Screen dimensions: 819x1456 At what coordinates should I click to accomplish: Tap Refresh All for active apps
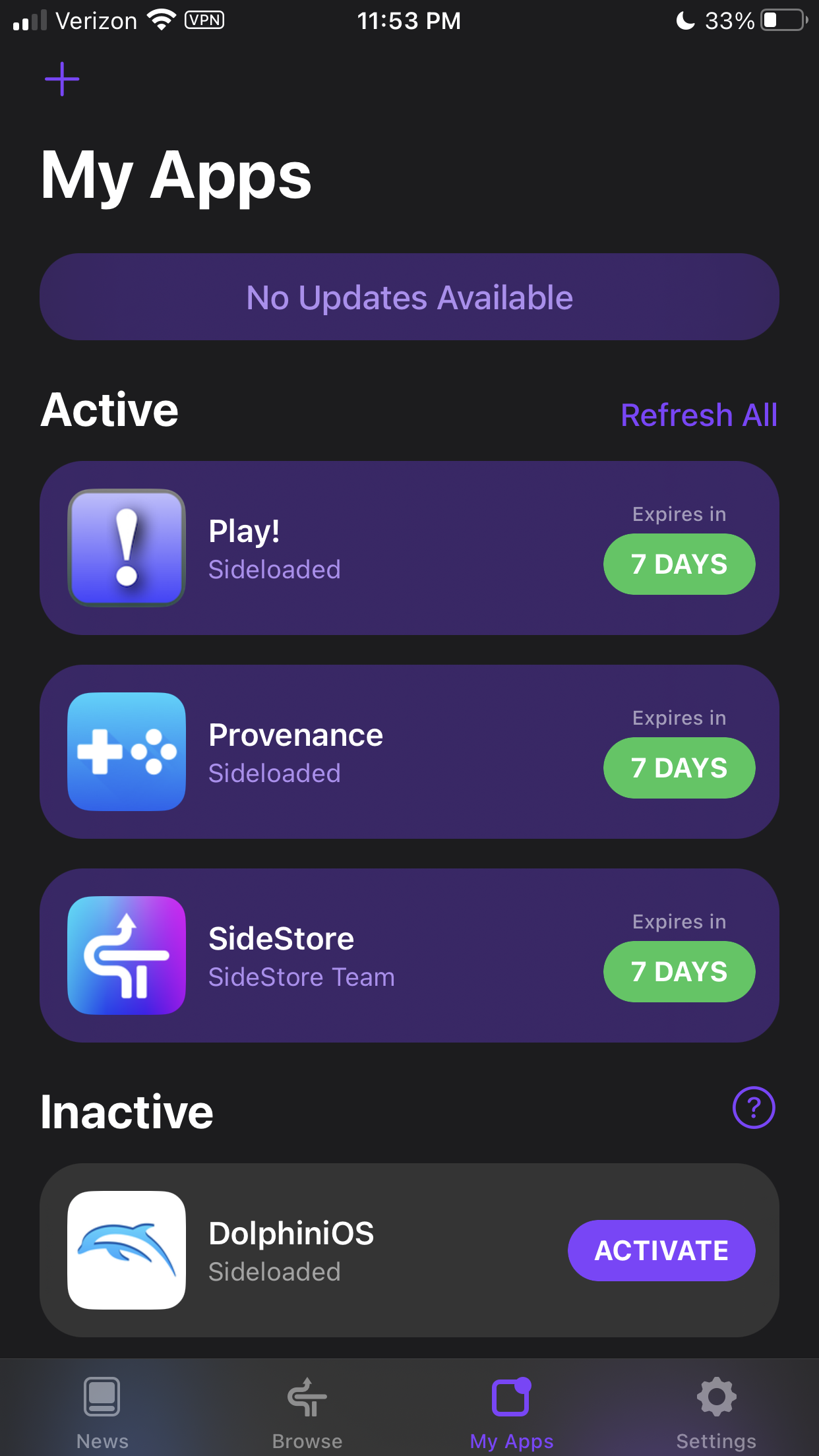(699, 415)
